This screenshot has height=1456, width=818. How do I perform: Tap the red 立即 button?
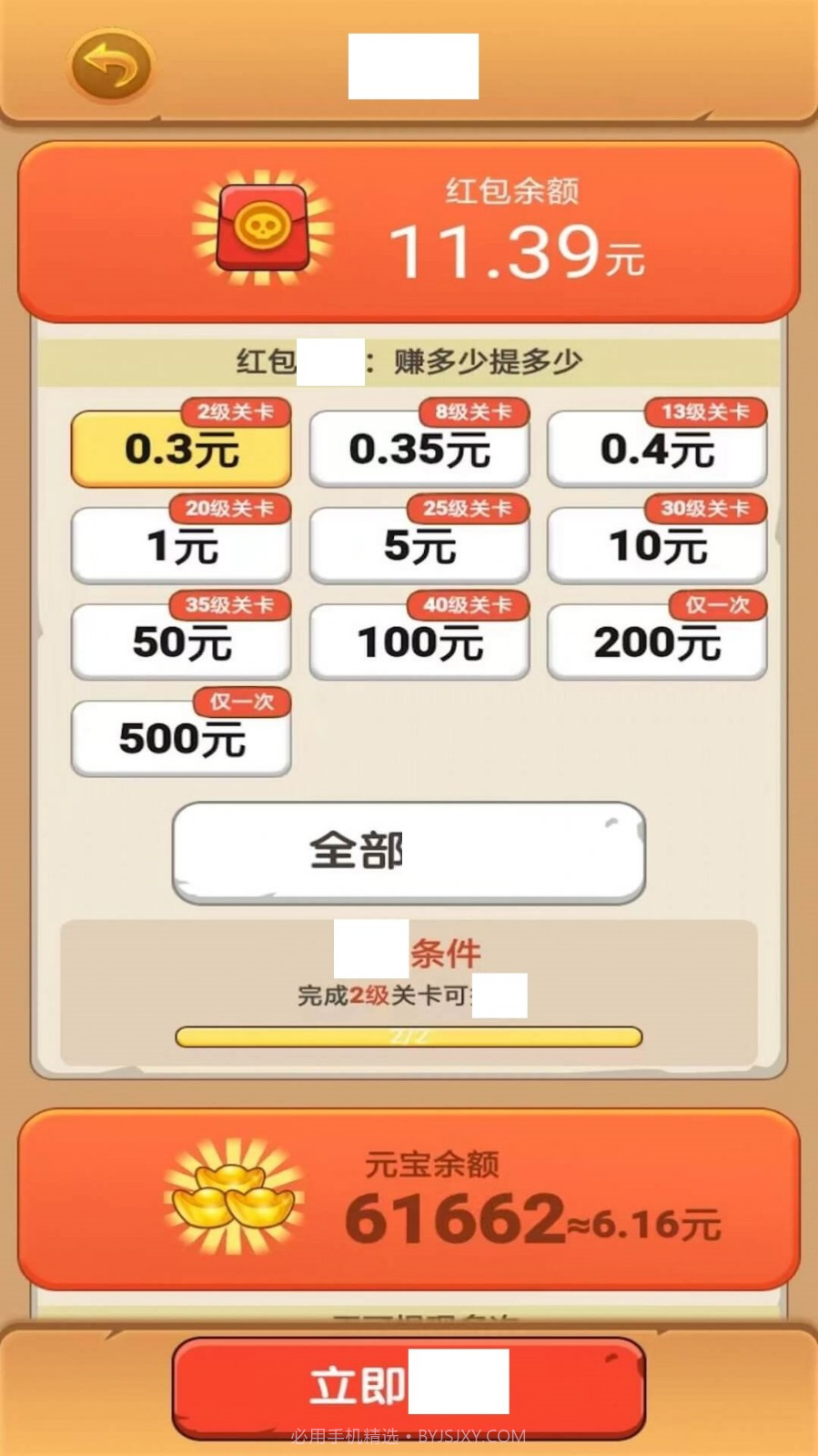point(409,1387)
